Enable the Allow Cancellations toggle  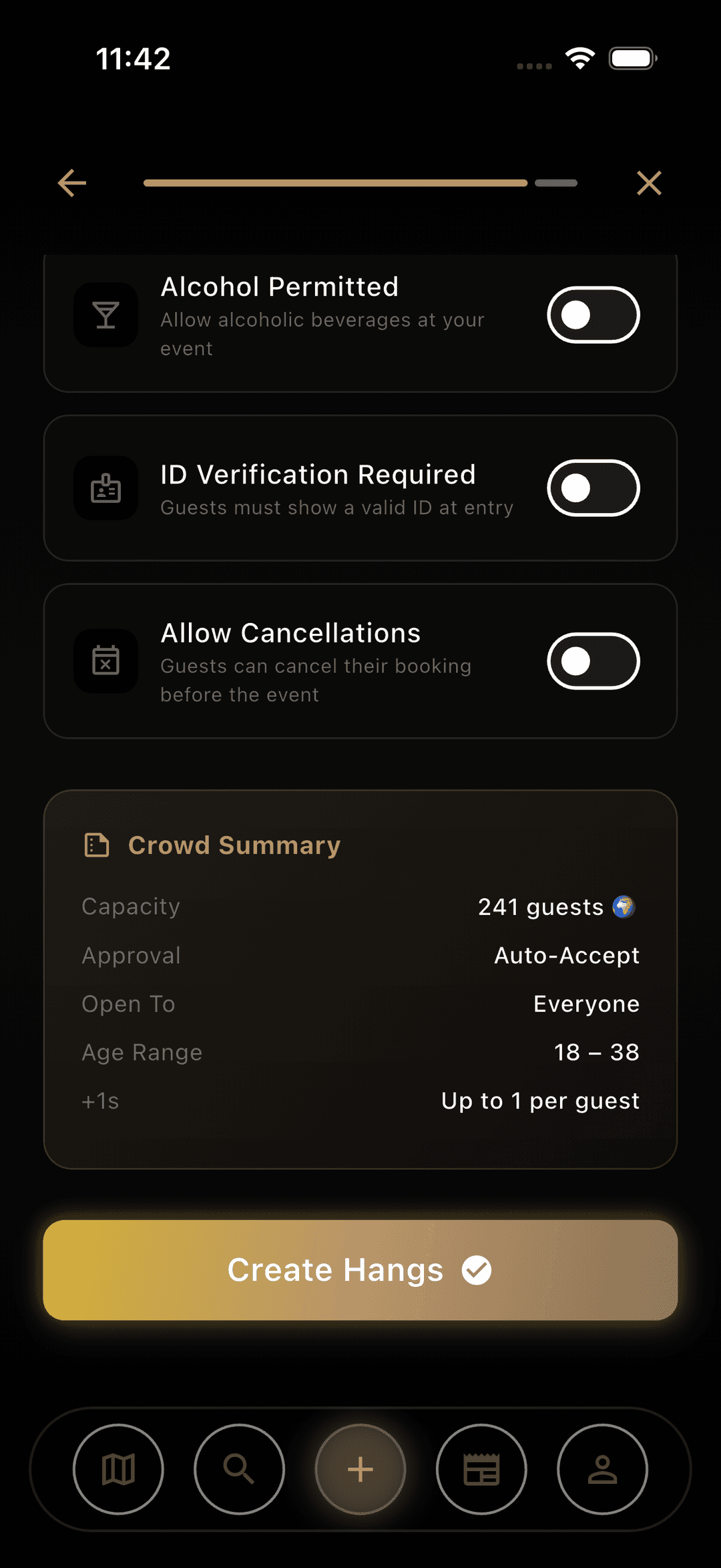593,660
